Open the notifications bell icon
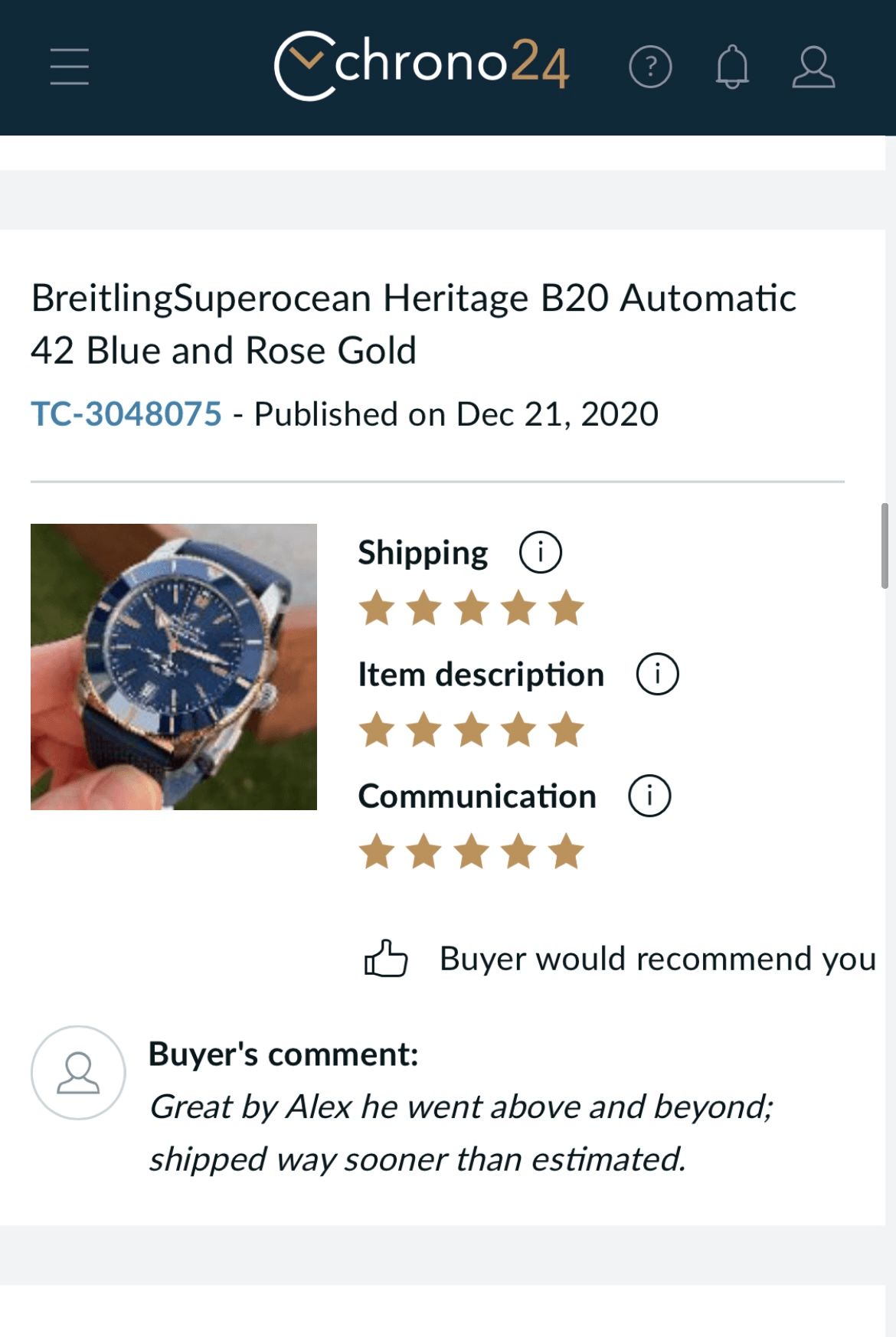Image resolution: width=896 pixels, height=1337 pixels. (x=733, y=67)
